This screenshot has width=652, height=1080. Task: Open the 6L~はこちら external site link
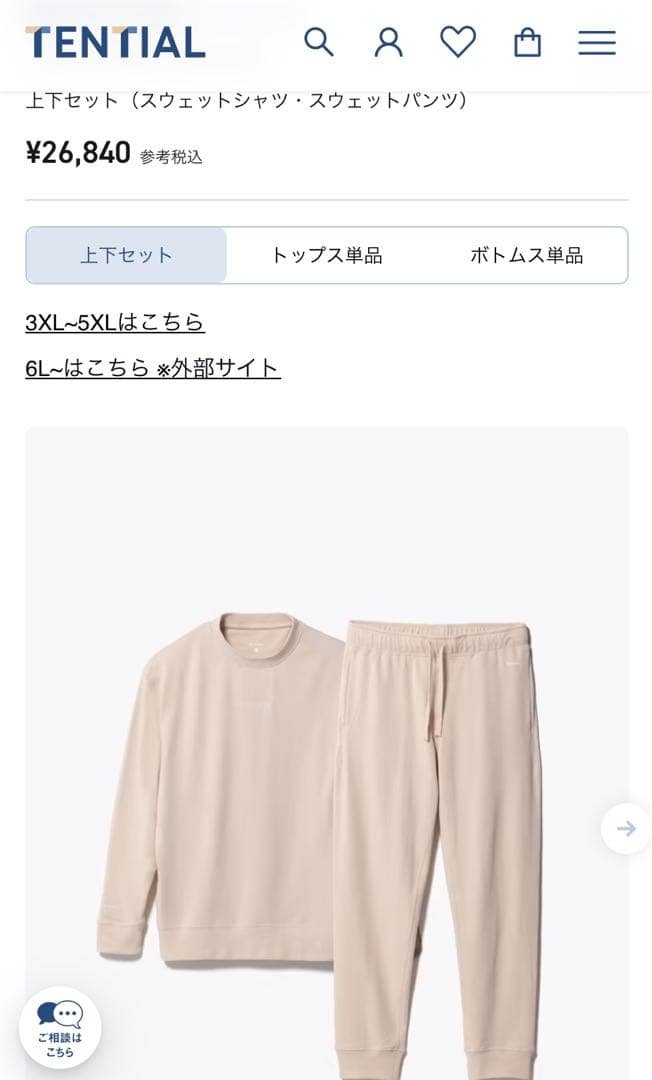153,368
